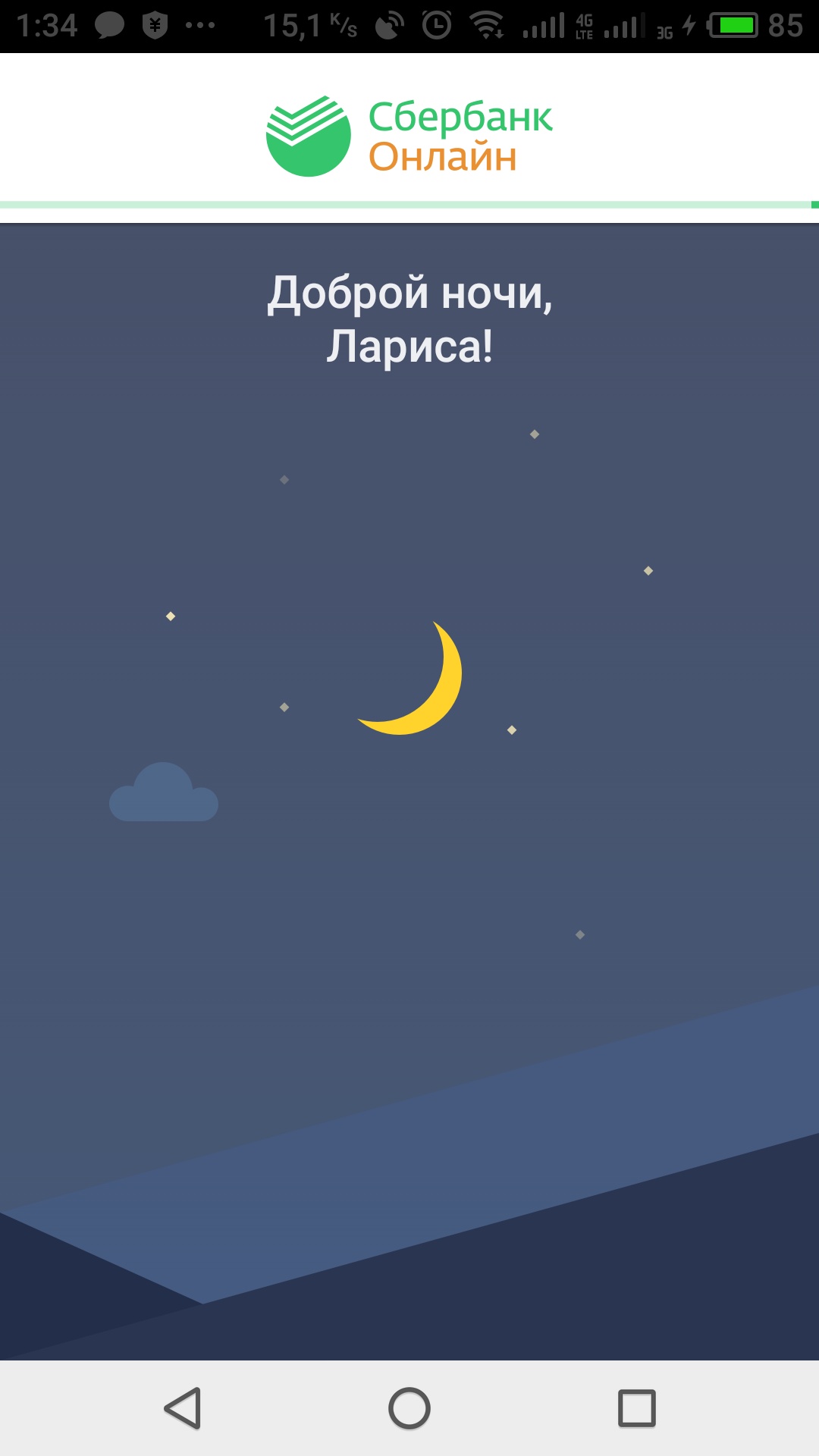
Task: Open the recent apps overview
Action: pyautogui.click(x=637, y=1408)
